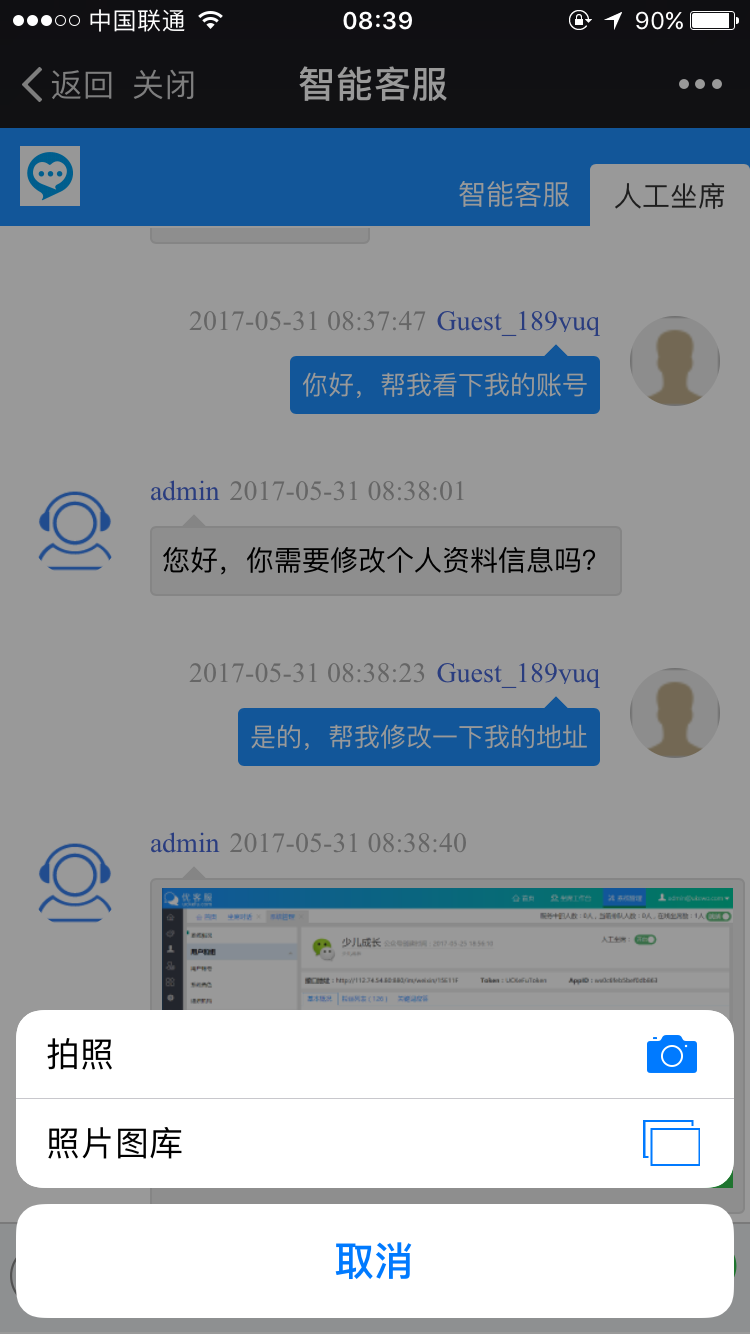Go back with 返回
Viewport: 750px width, 1334px height.
tap(68, 85)
